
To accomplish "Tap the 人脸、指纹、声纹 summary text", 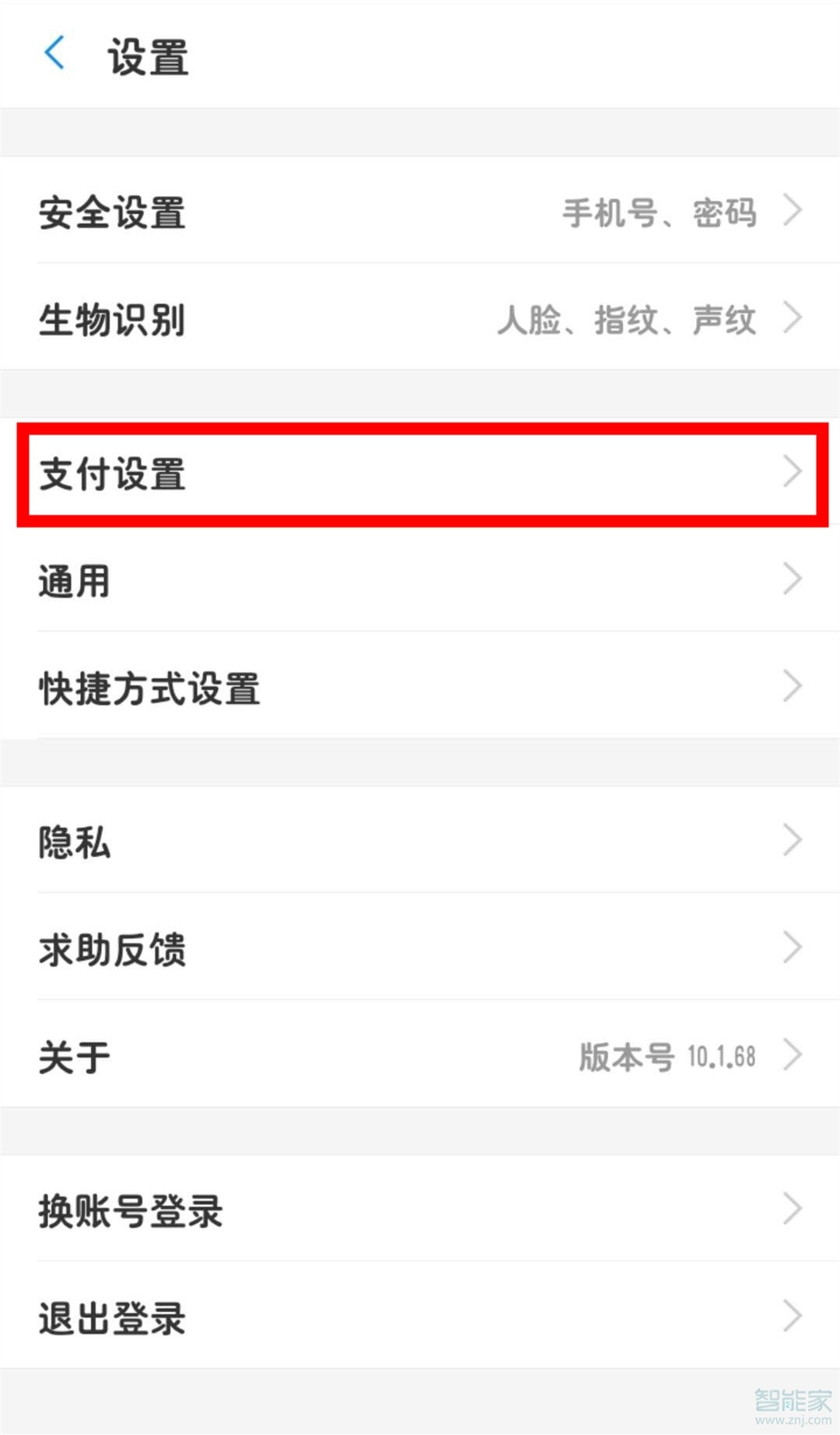I will click(628, 319).
